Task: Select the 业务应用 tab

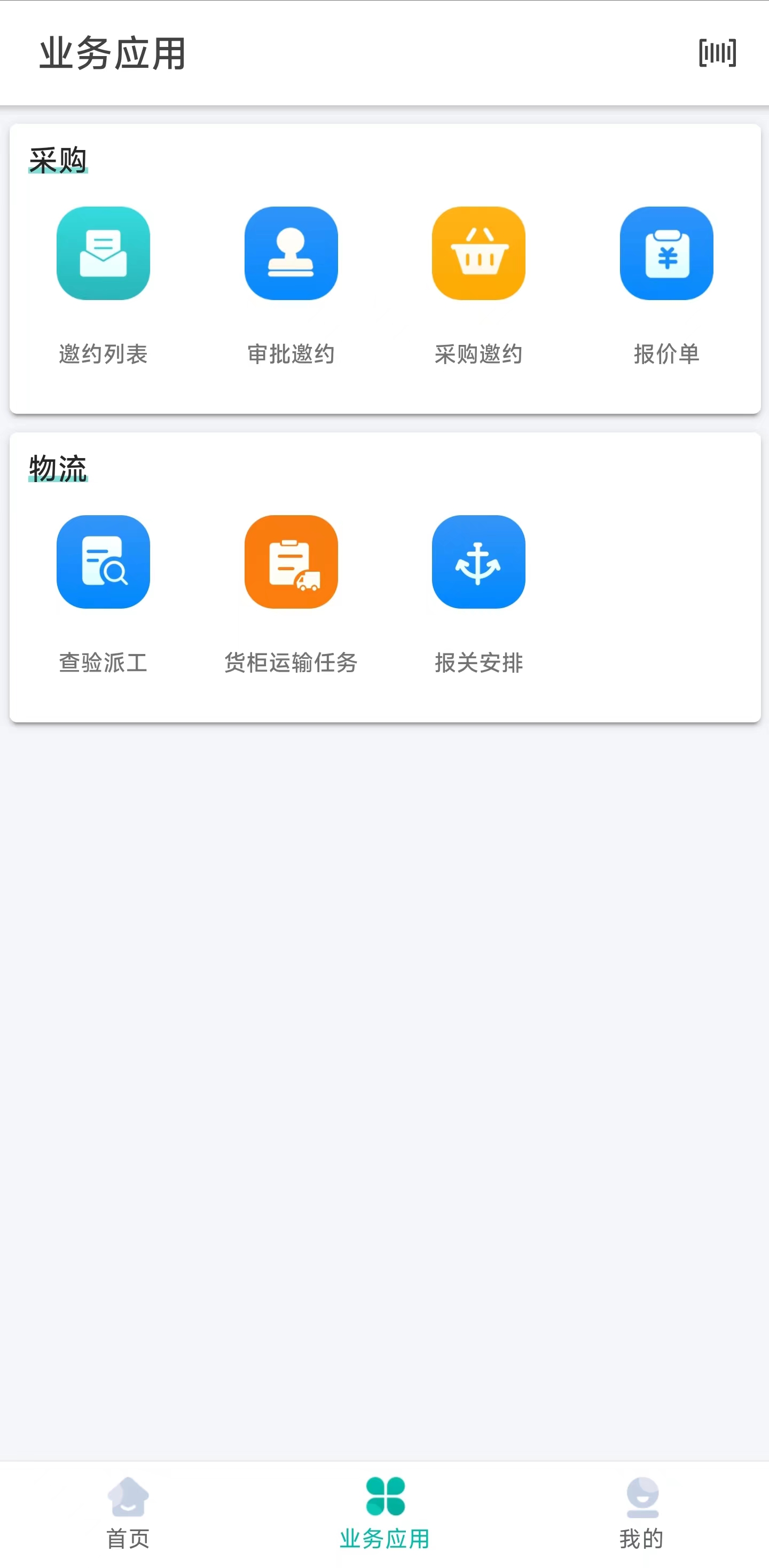Action: (385, 1512)
